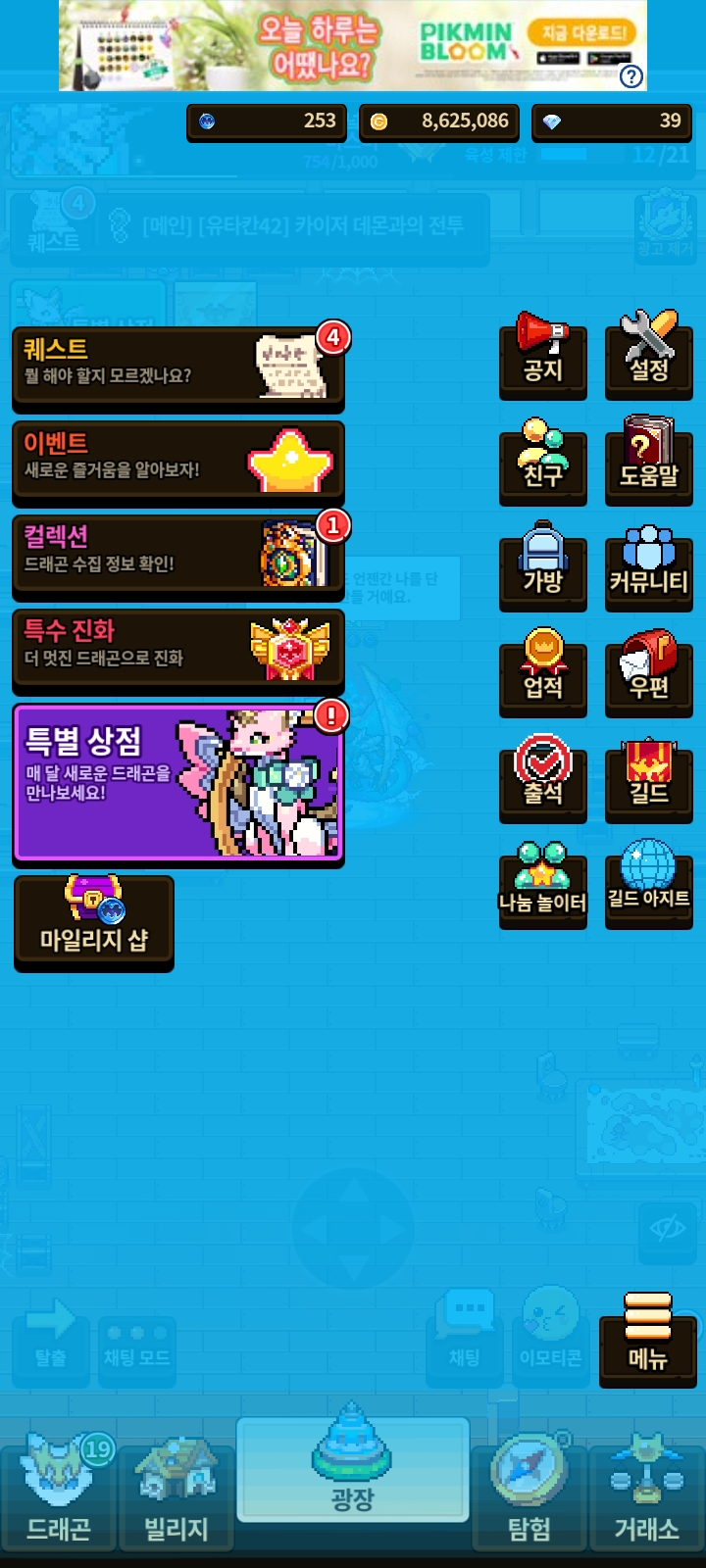Screen dimensions: 706x1568
Task: Open the 가방 bag
Action: tap(543, 568)
